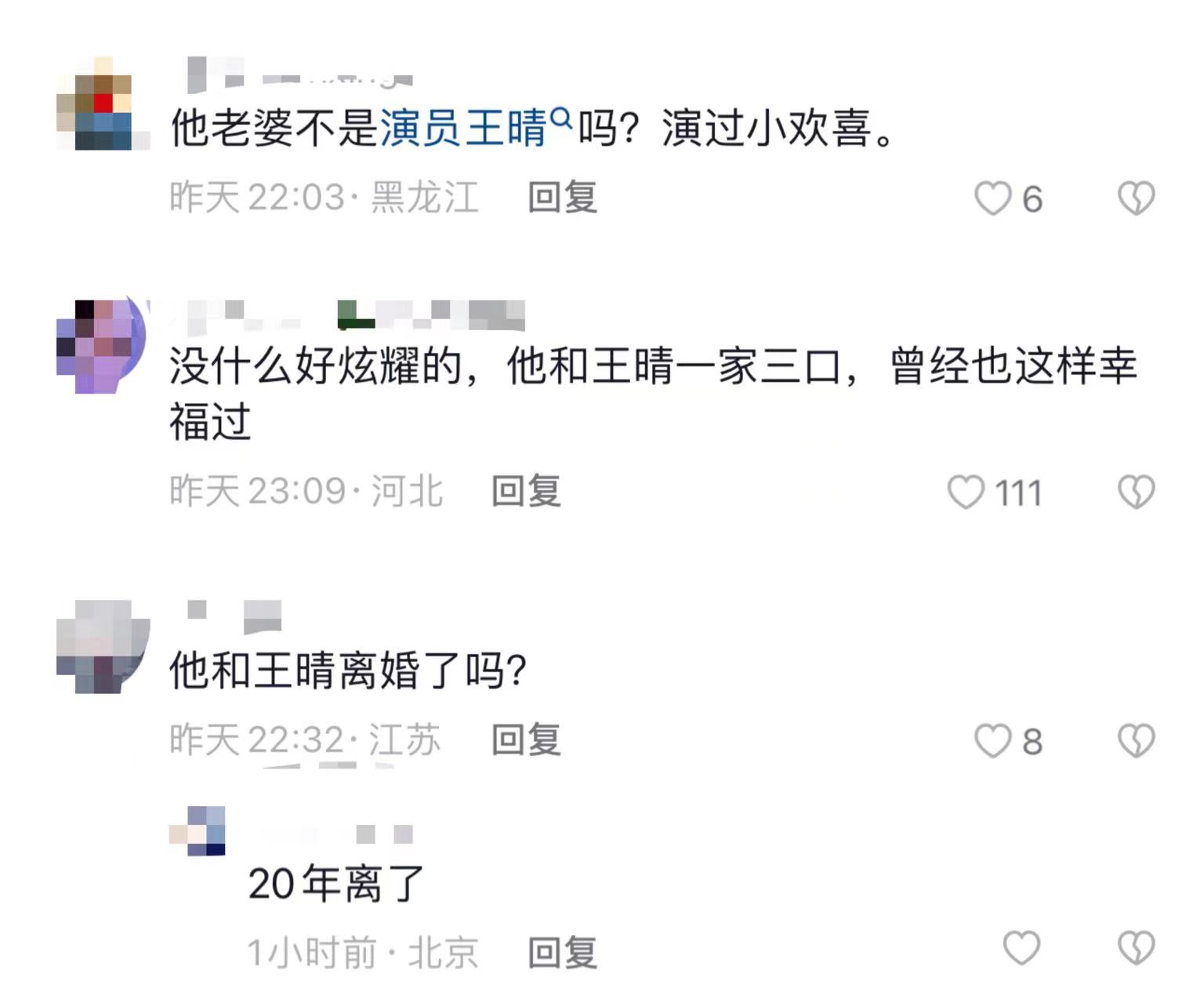Like the 20年离了 reply
The height and width of the screenshot is (1003, 1204).
[1021, 948]
